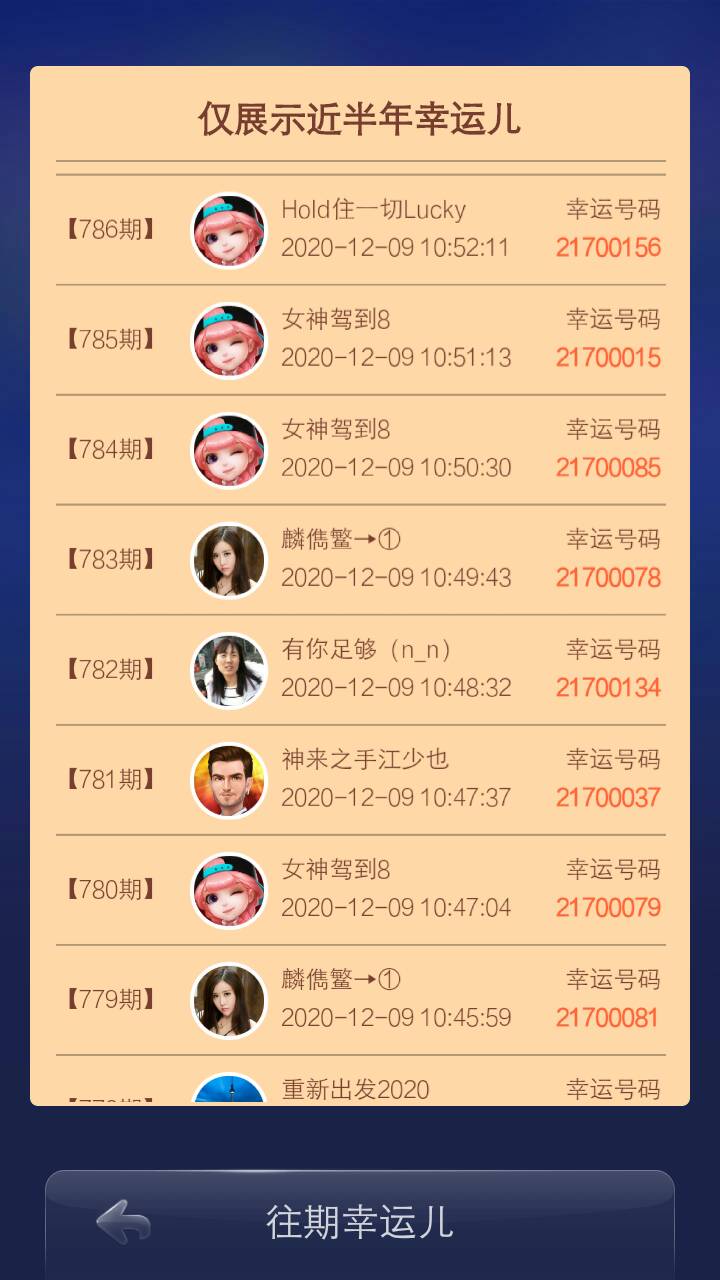View 女神驾到8's avatar in period 785
The width and height of the screenshot is (720, 1280).
[x=229, y=340]
